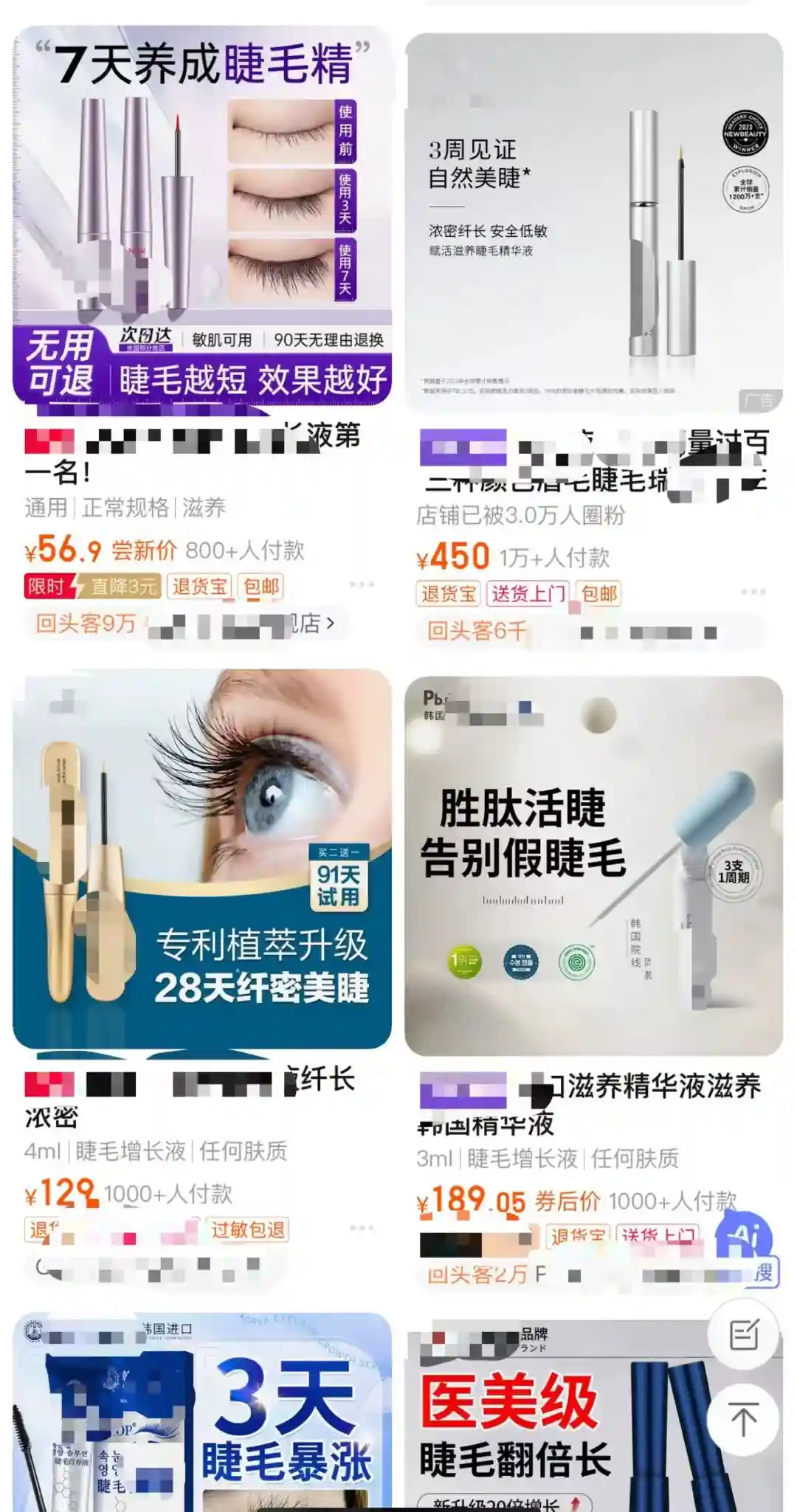
Task: Tap the floating feedback note icon
Action: tap(743, 1334)
